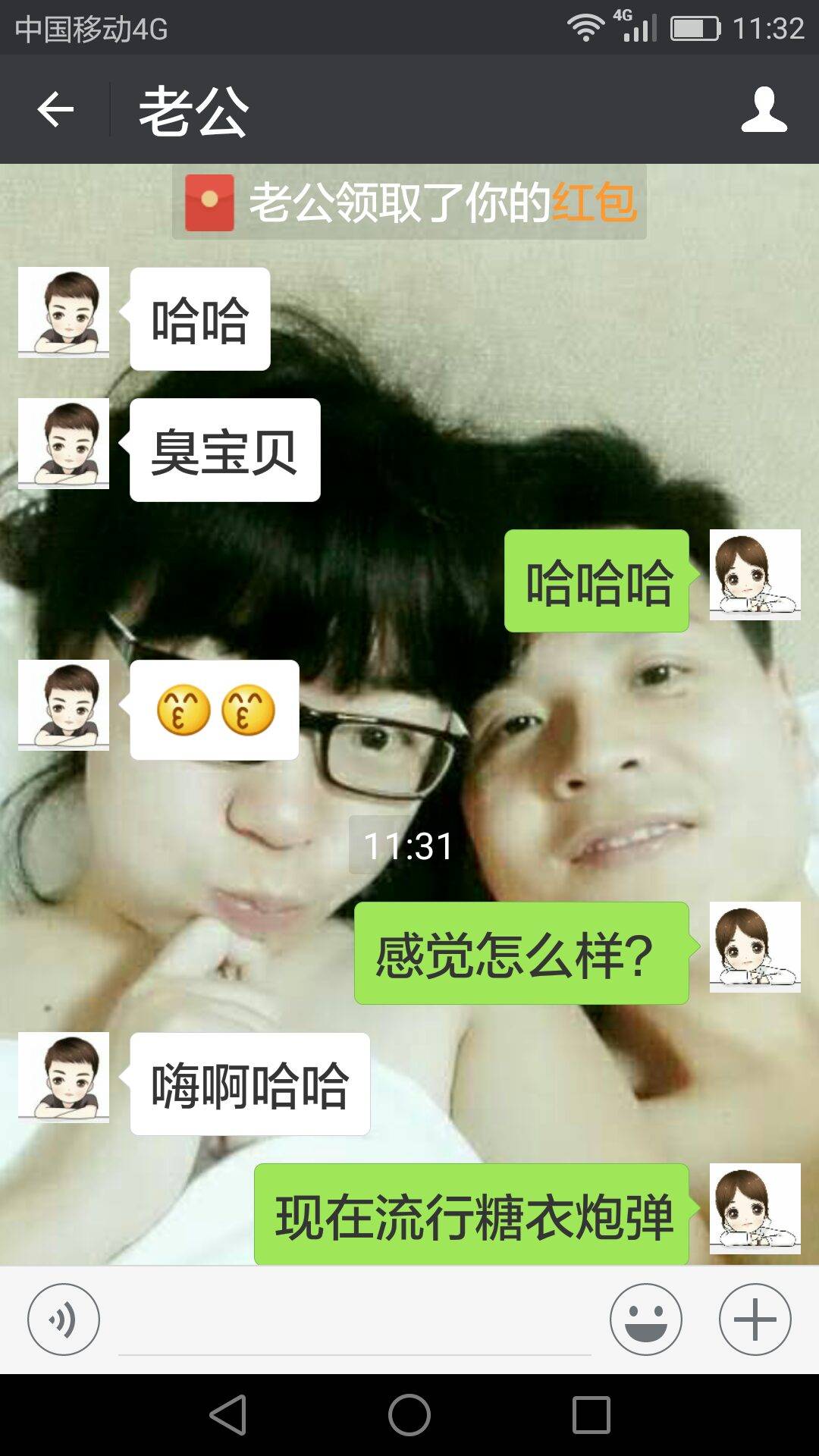Screen dimensions: 819x1456
Task: Switch to voice message input
Action: pos(64,1319)
